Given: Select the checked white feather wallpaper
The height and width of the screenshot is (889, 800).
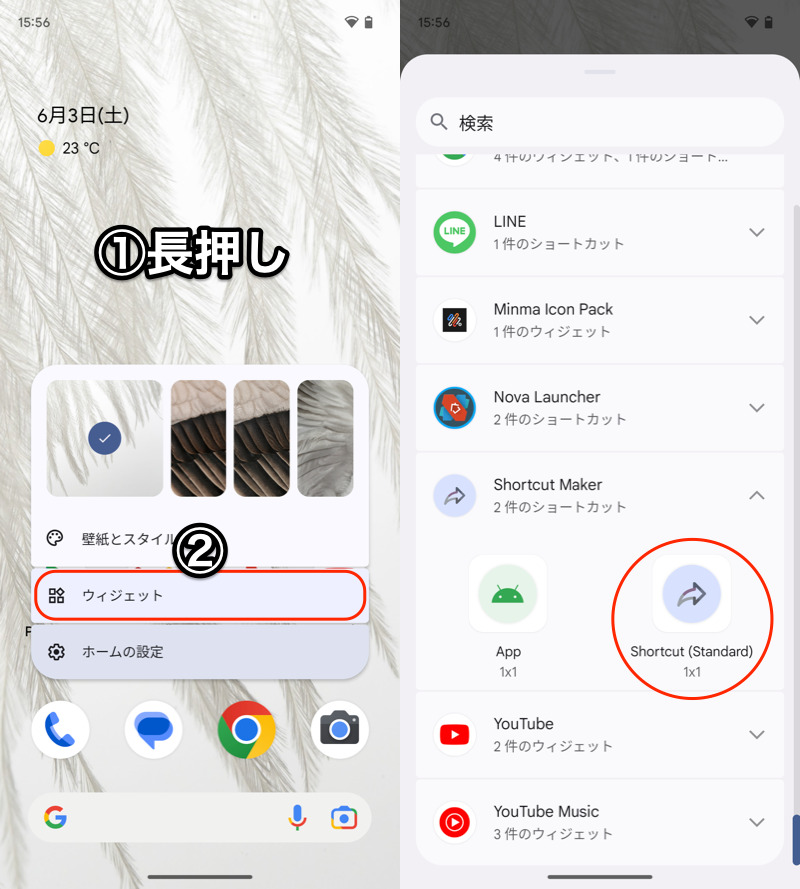Looking at the screenshot, I should 105,437.
